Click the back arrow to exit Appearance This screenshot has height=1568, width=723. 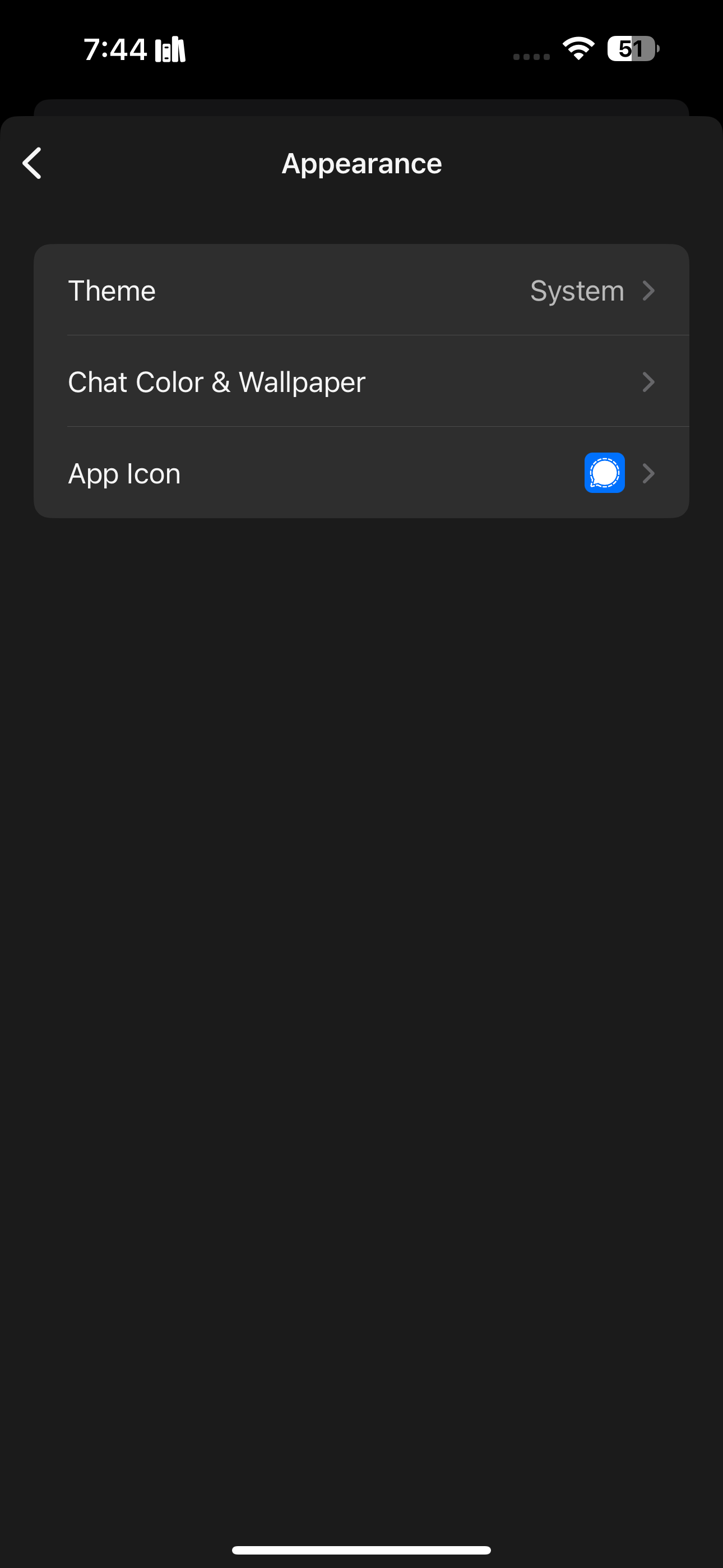pyautogui.click(x=31, y=163)
